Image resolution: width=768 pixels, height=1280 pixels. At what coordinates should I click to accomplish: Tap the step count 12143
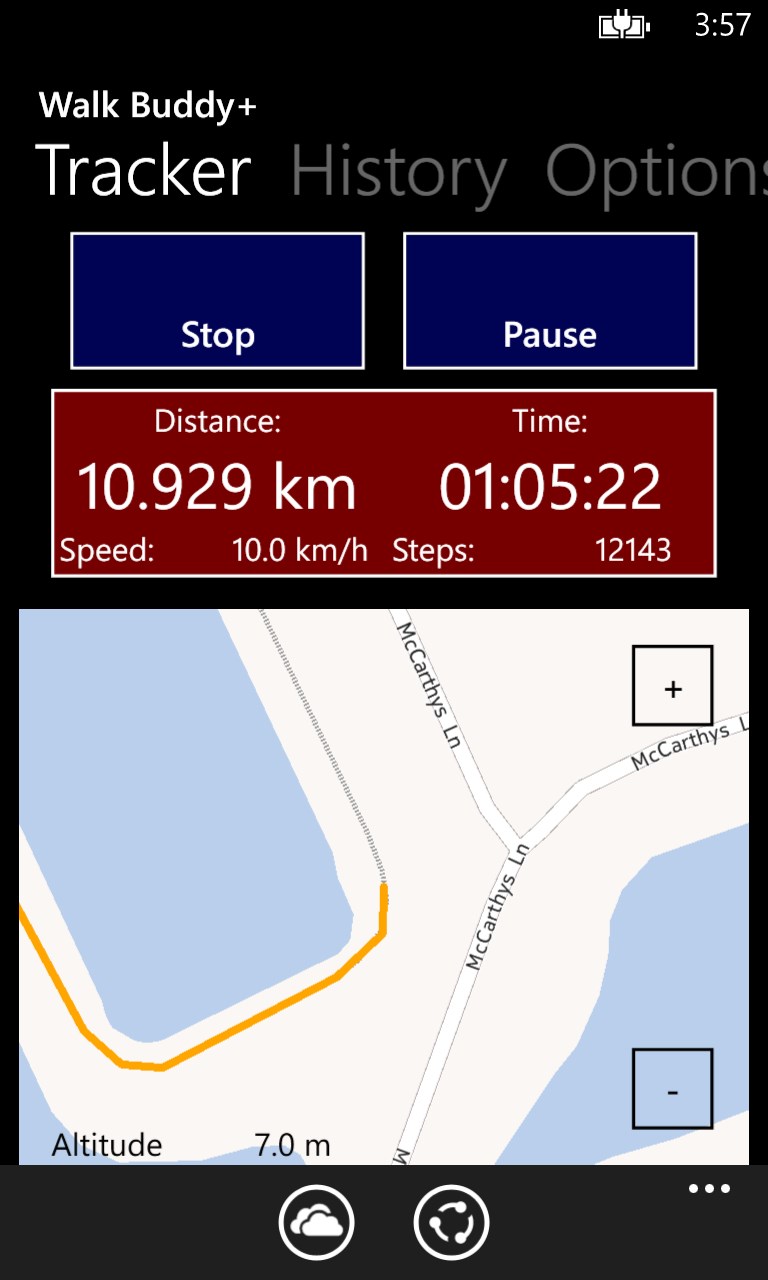[633, 549]
